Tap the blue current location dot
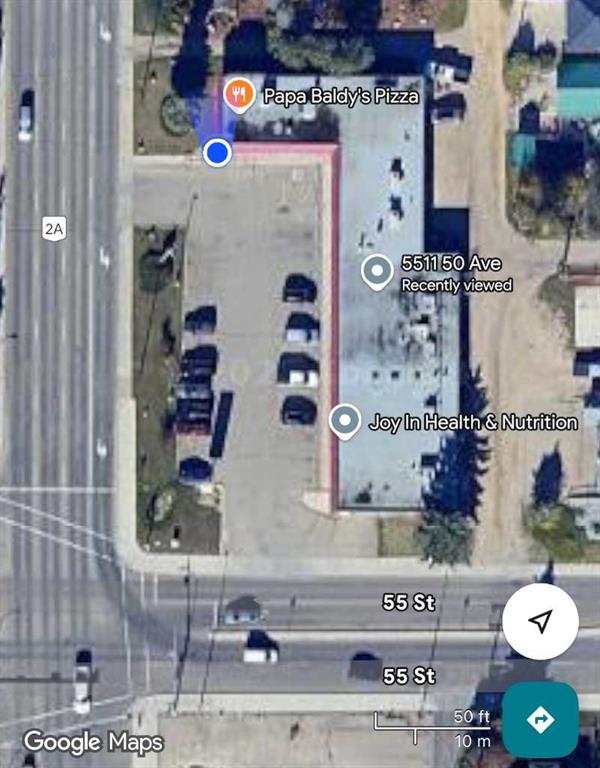The width and height of the screenshot is (600, 768). click(x=217, y=153)
